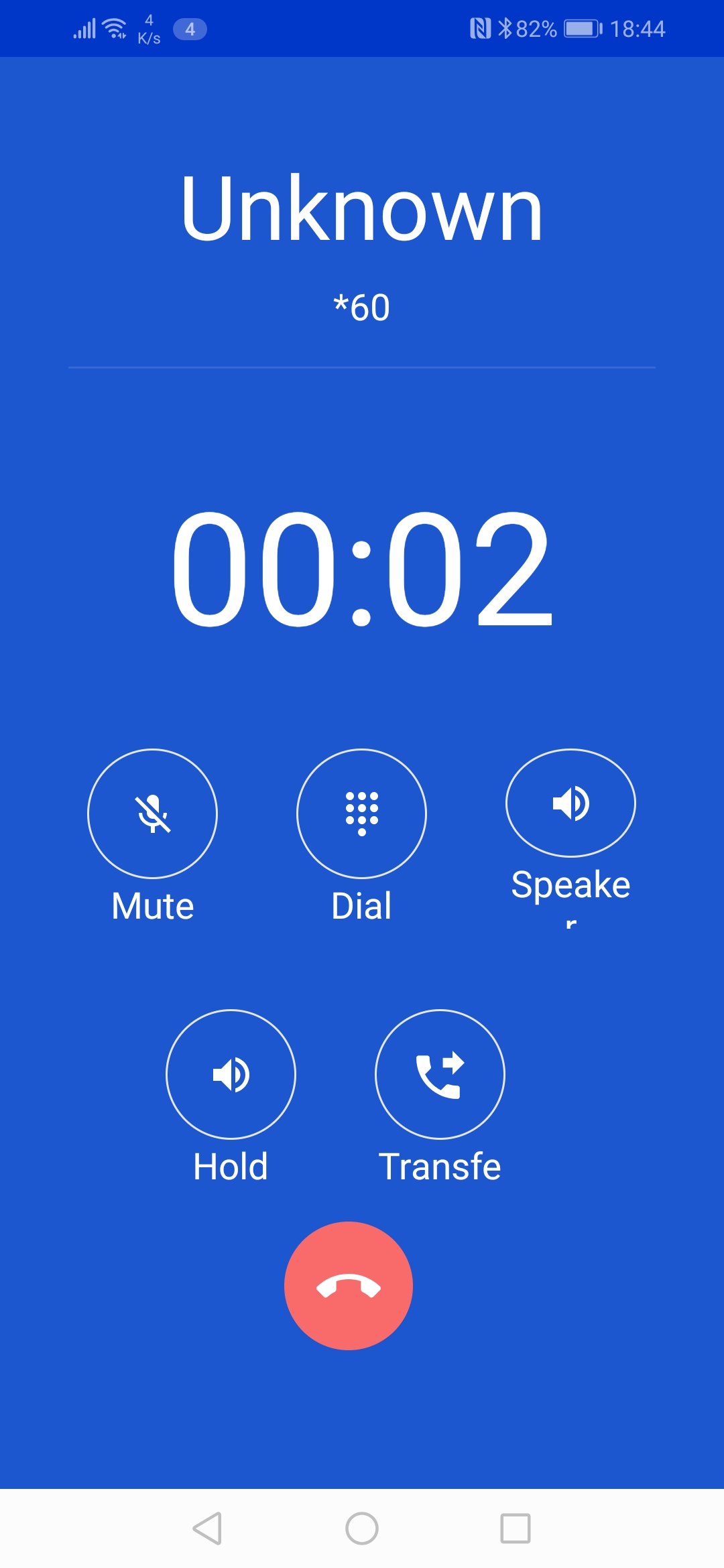
Task: End the call with red hang-up button
Action: tap(349, 1286)
